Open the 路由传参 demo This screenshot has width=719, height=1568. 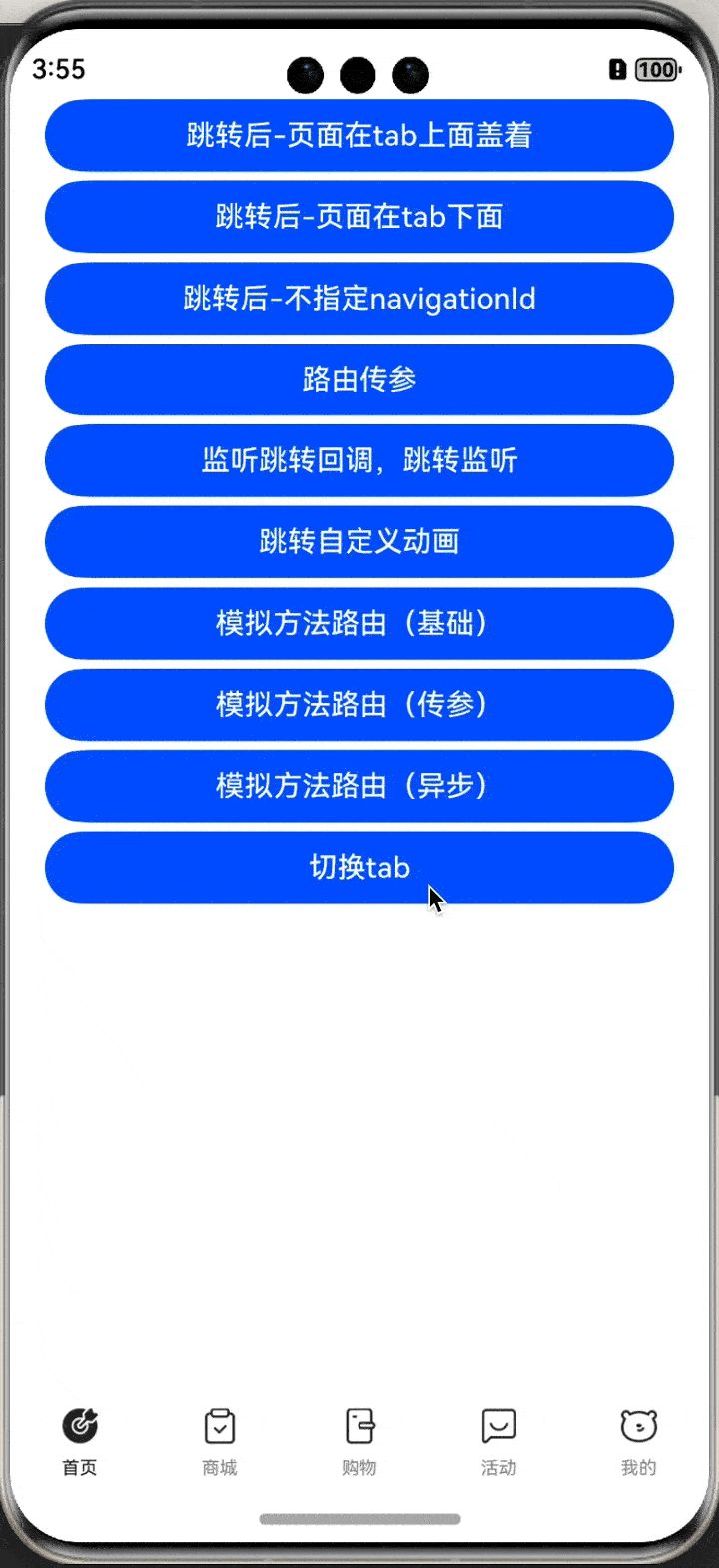click(359, 380)
